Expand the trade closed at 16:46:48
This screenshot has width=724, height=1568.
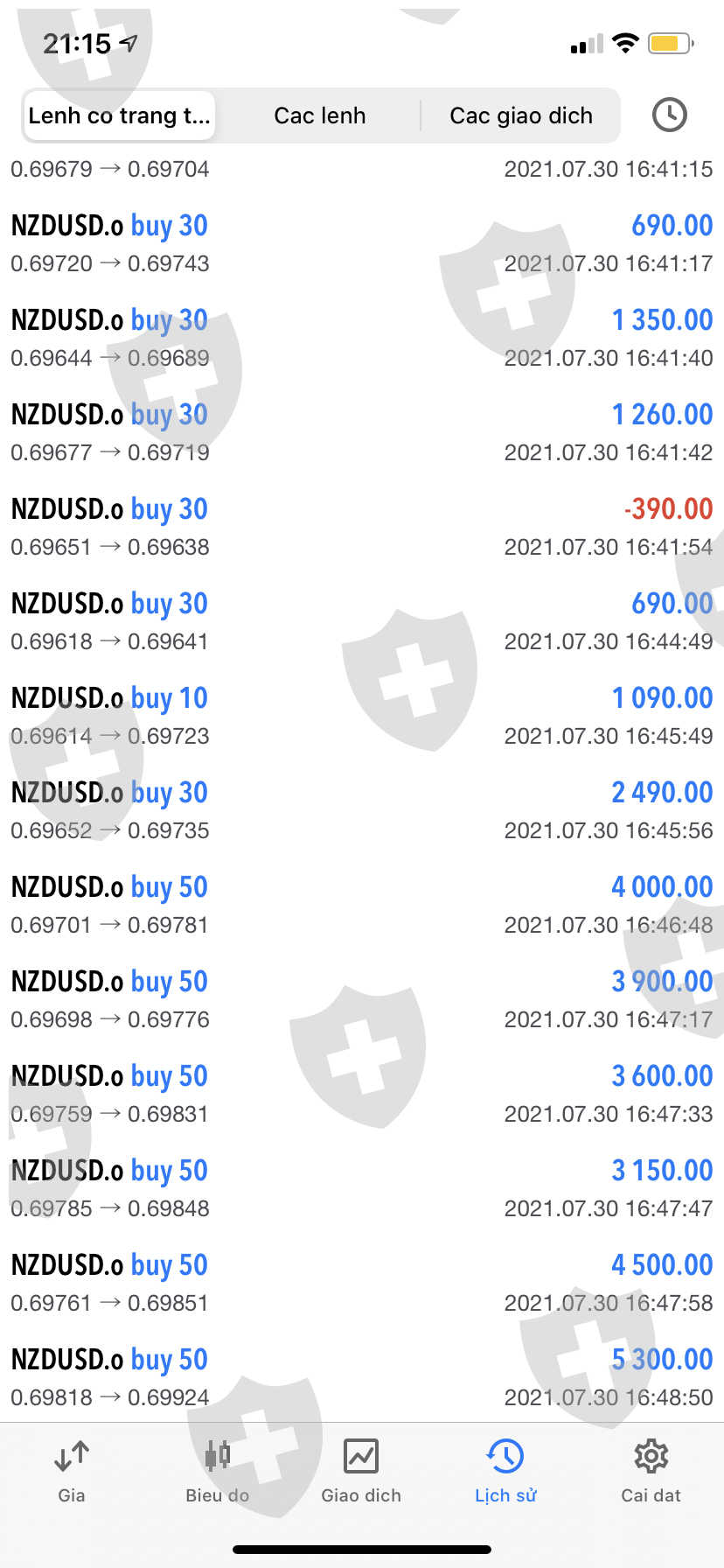coord(362,905)
